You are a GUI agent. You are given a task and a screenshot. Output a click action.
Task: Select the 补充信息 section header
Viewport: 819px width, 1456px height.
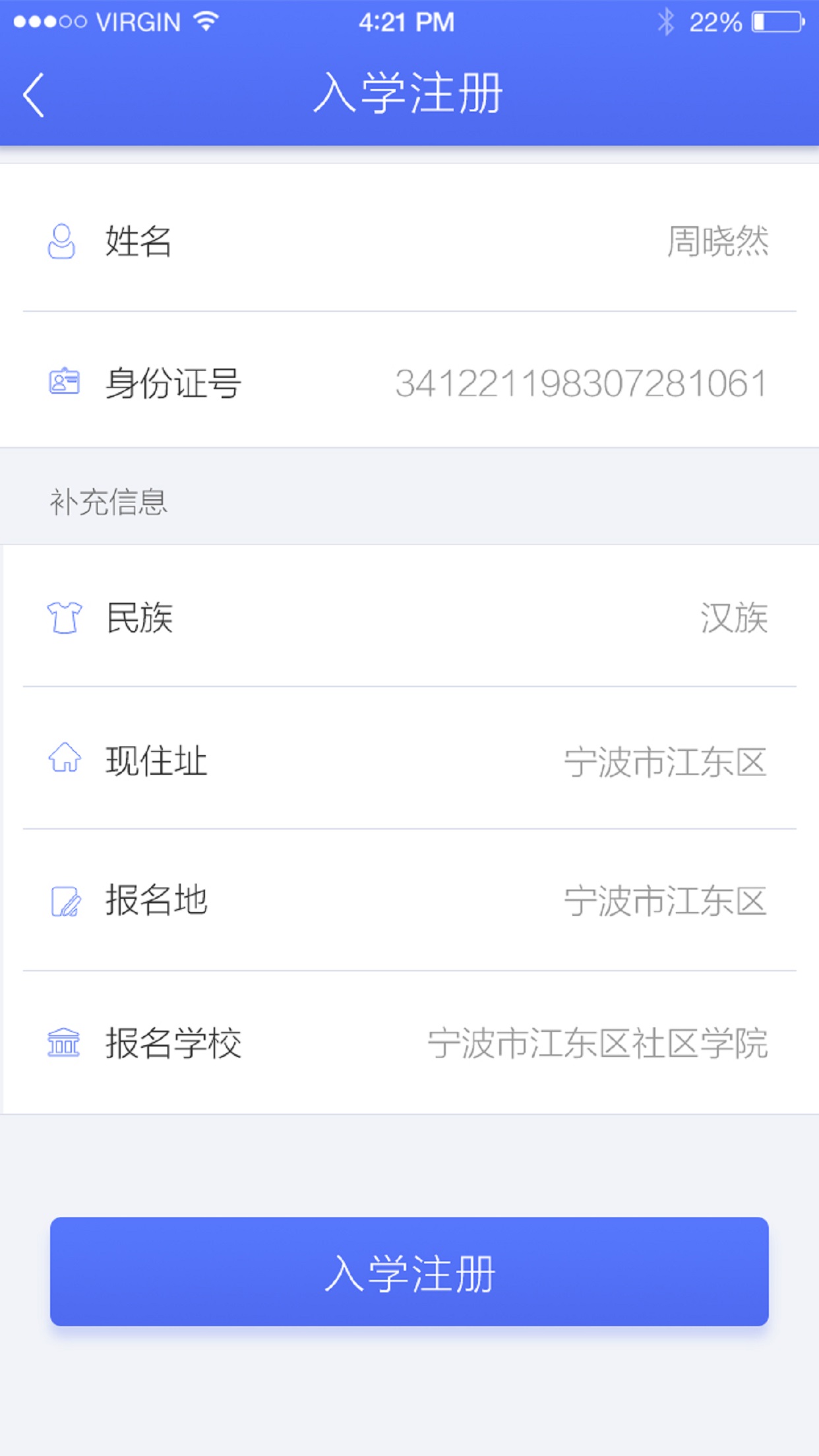click(x=109, y=501)
